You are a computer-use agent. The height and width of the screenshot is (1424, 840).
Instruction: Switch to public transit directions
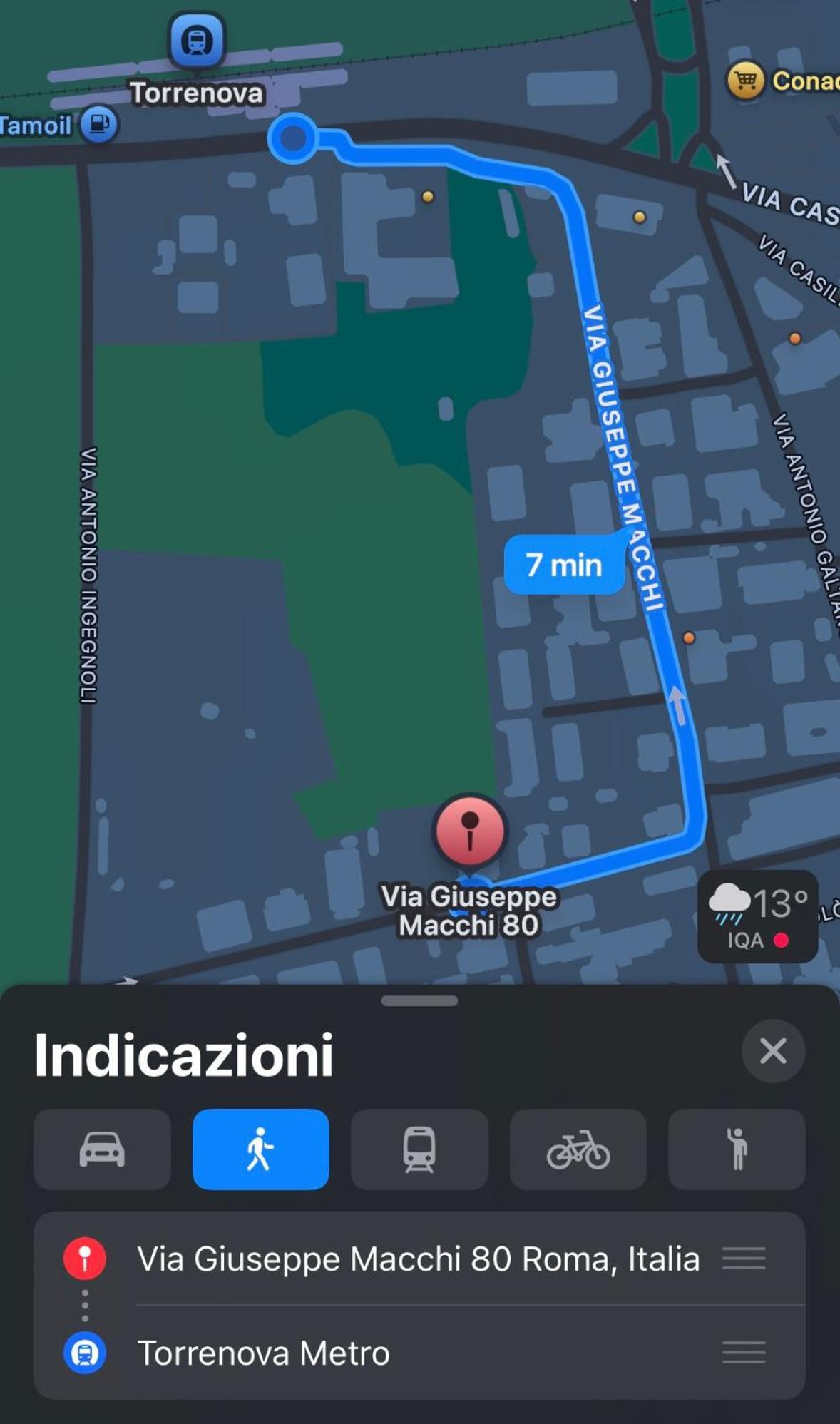click(419, 1149)
